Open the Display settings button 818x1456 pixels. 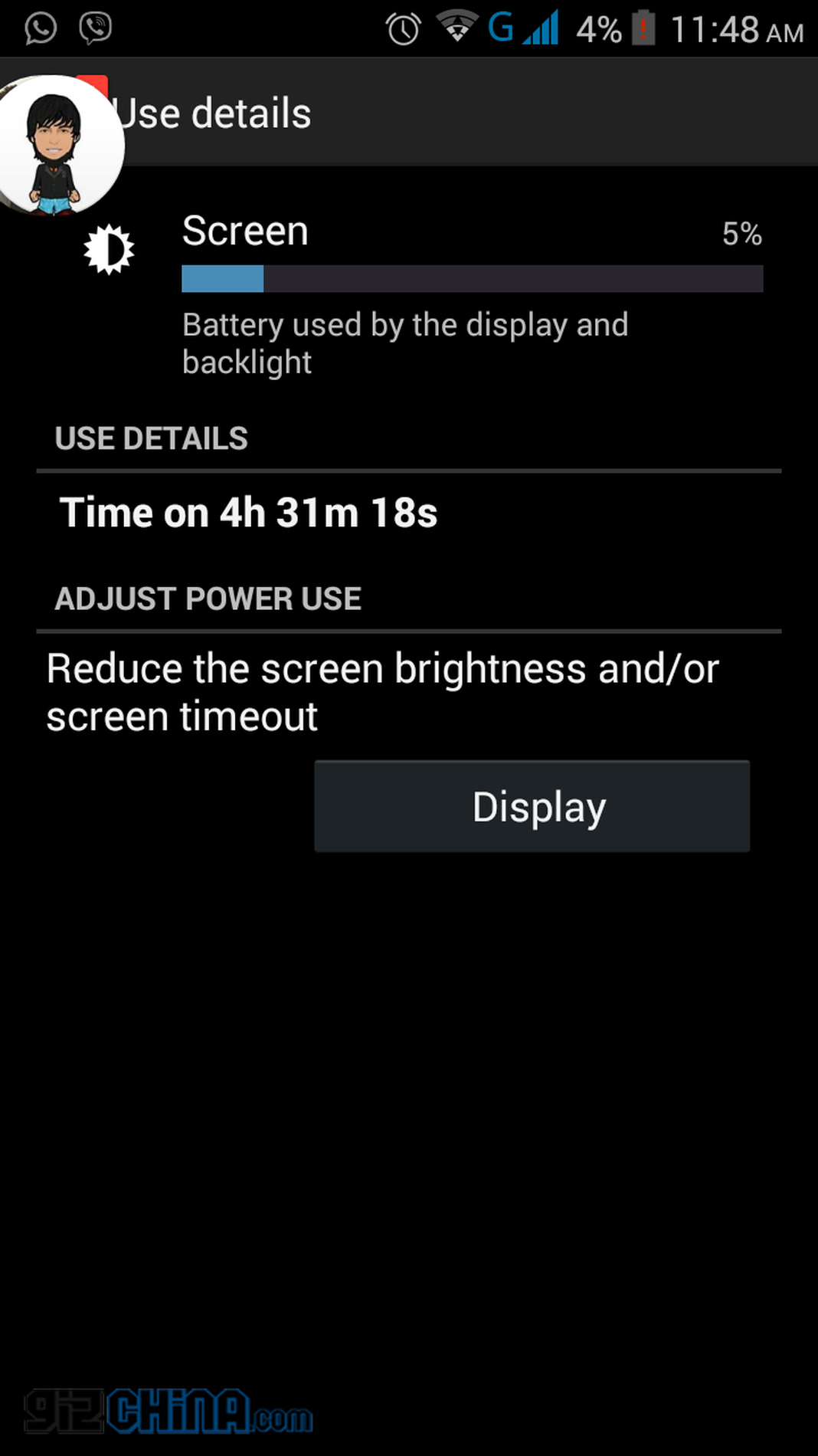coord(532,806)
